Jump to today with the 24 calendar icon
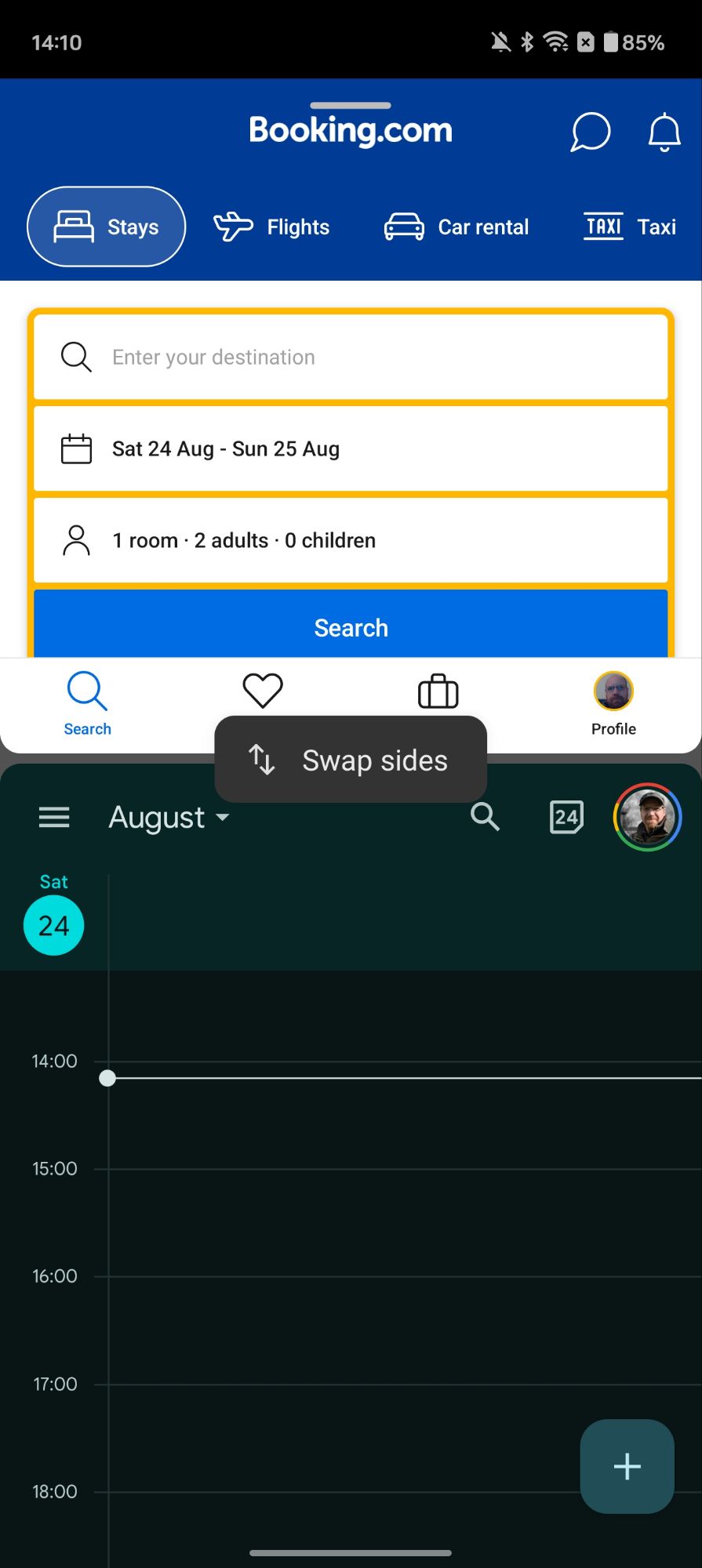This screenshot has height=1568, width=702. point(566,818)
